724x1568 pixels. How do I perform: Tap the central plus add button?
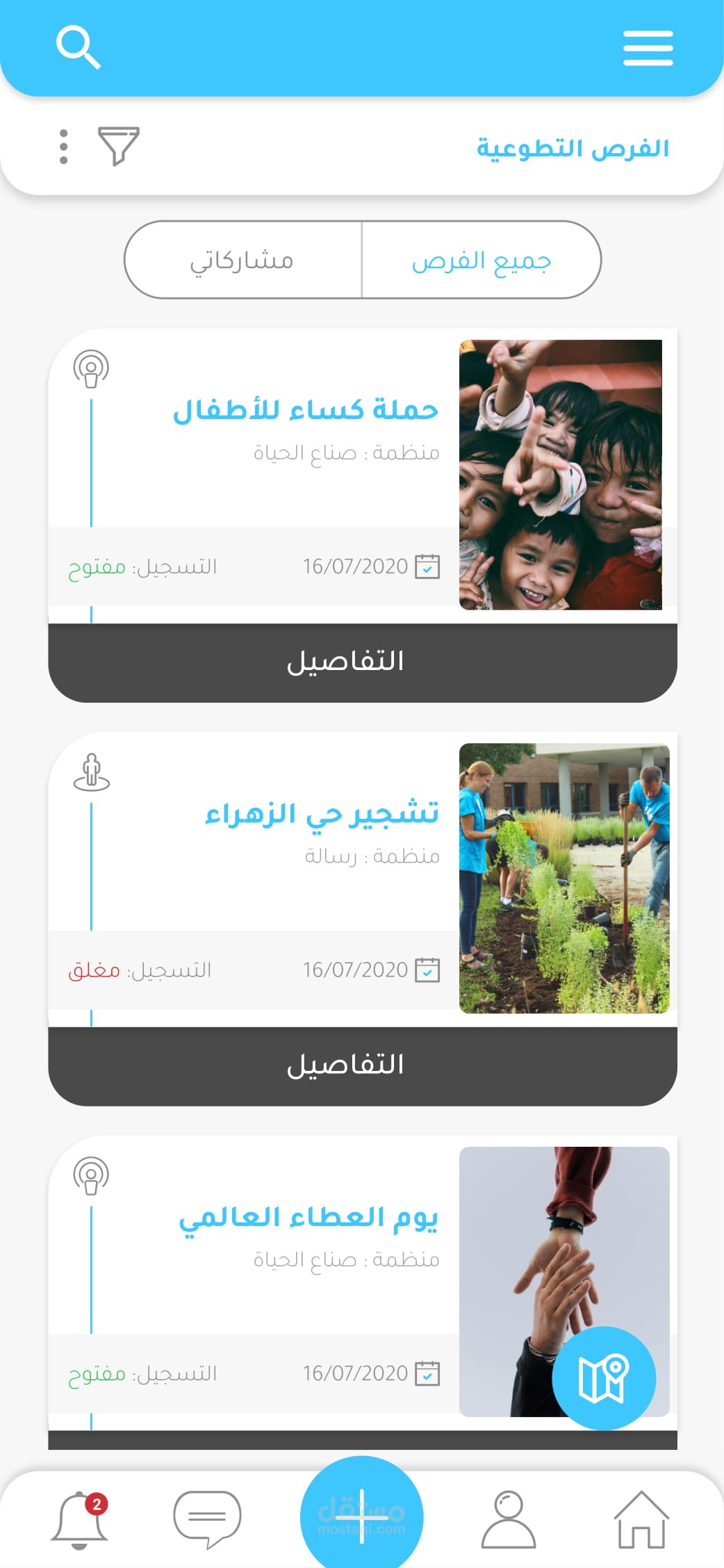click(x=361, y=1517)
